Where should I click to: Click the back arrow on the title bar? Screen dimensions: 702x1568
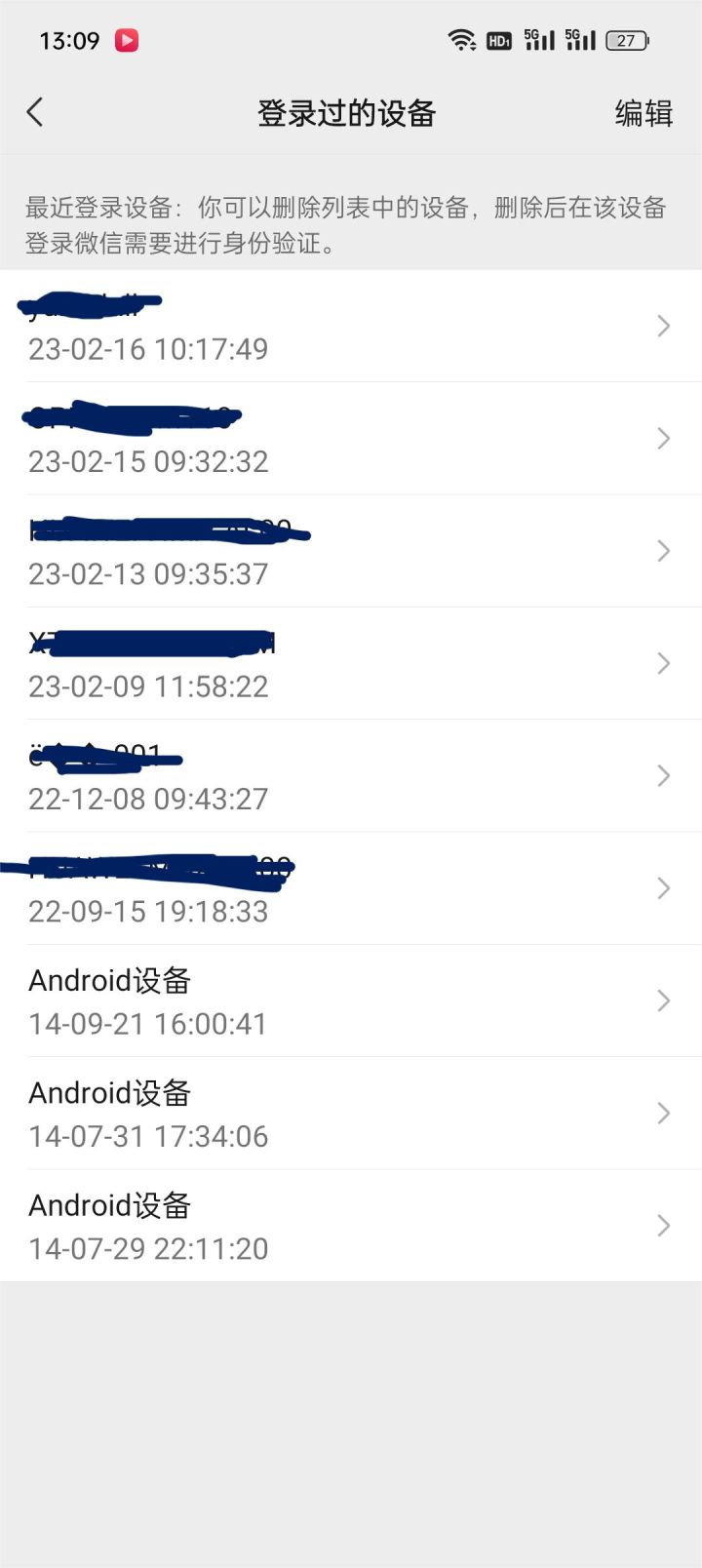(x=35, y=113)
